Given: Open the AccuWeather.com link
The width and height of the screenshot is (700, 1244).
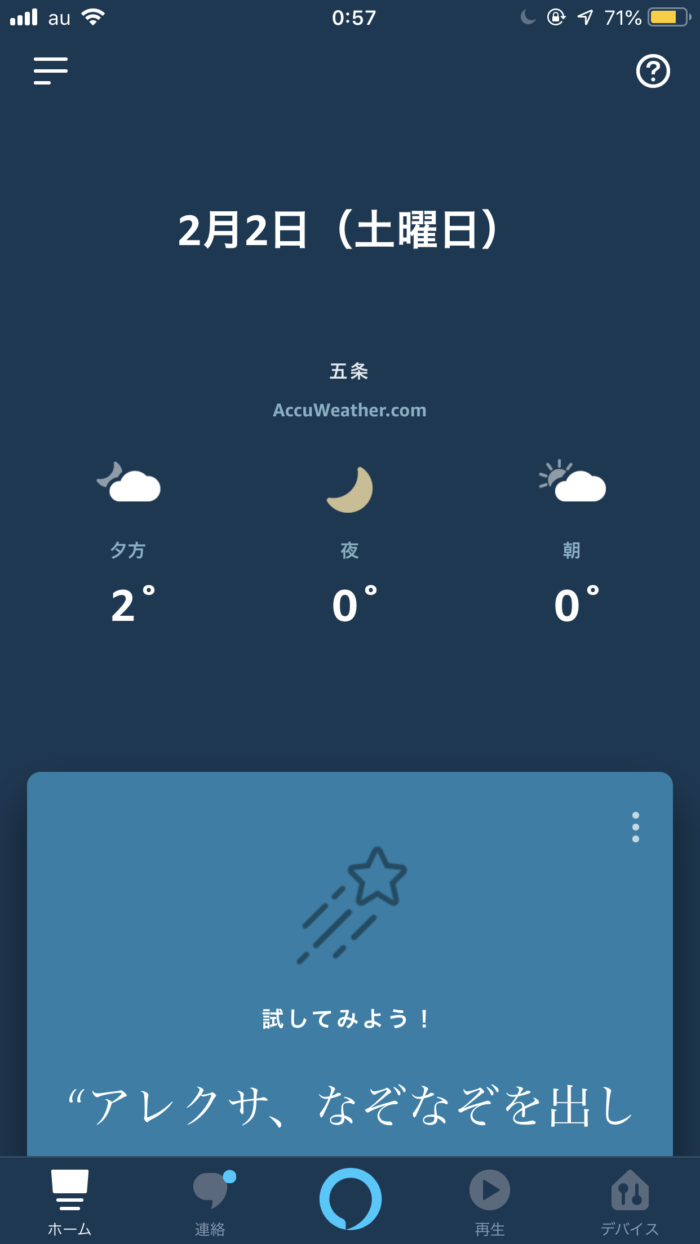Looking at the screenshot, I should pos(350,410).
